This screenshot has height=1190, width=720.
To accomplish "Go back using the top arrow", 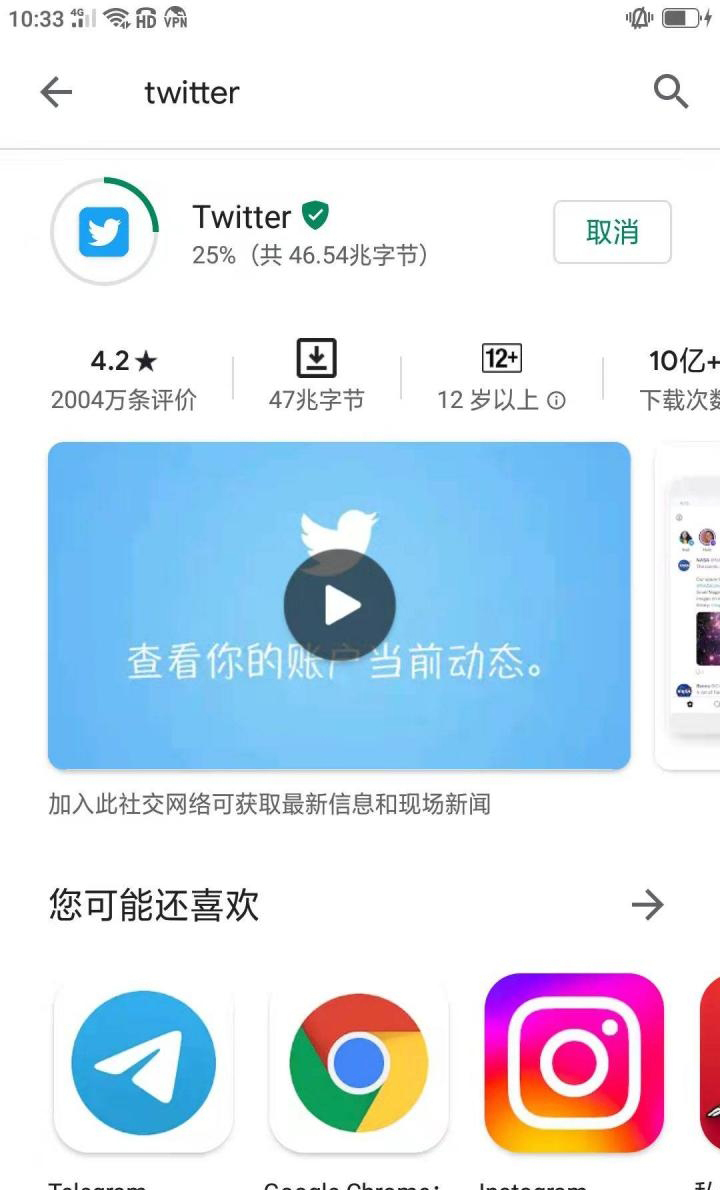I will pyautogui.click(x=56, y=93).
